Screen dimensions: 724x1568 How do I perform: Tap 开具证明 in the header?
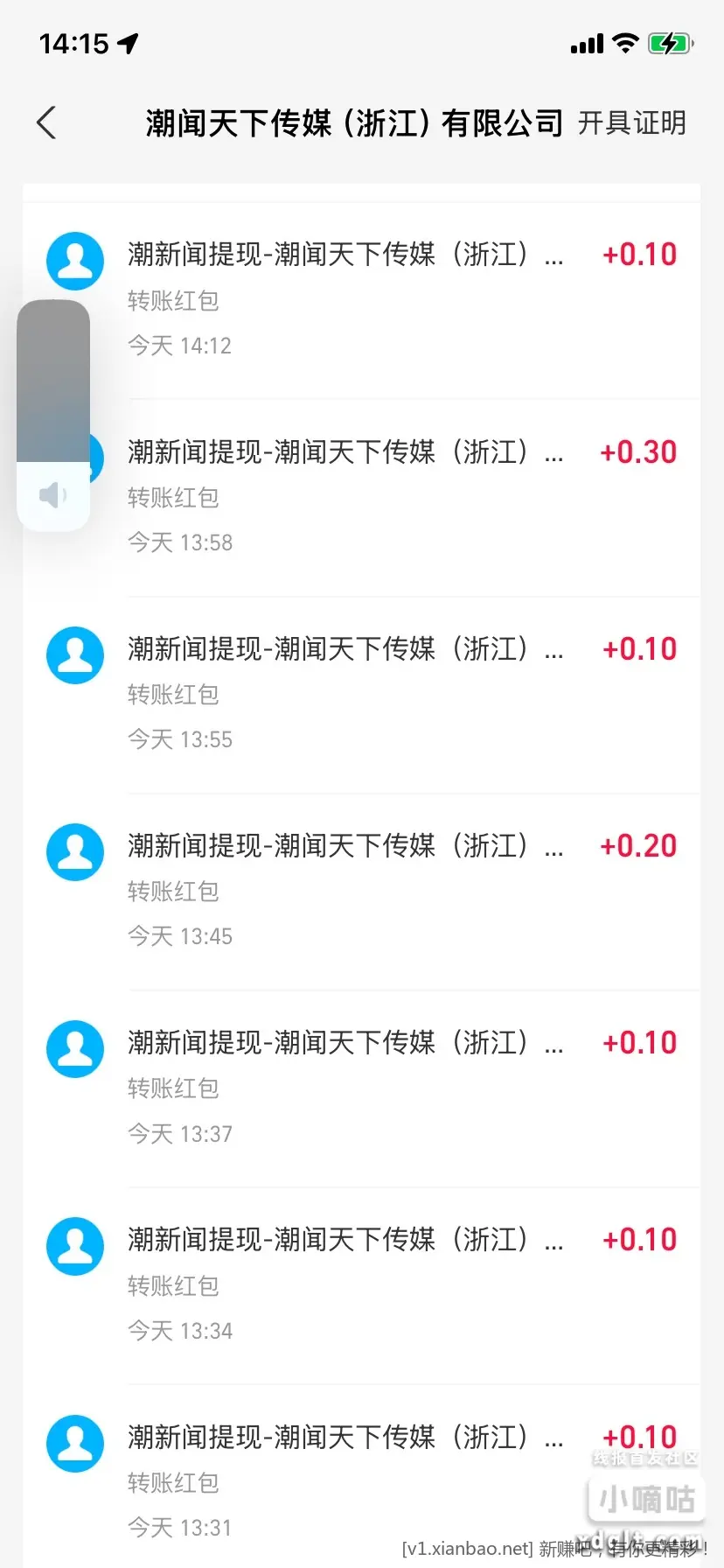tap(631, 122)
